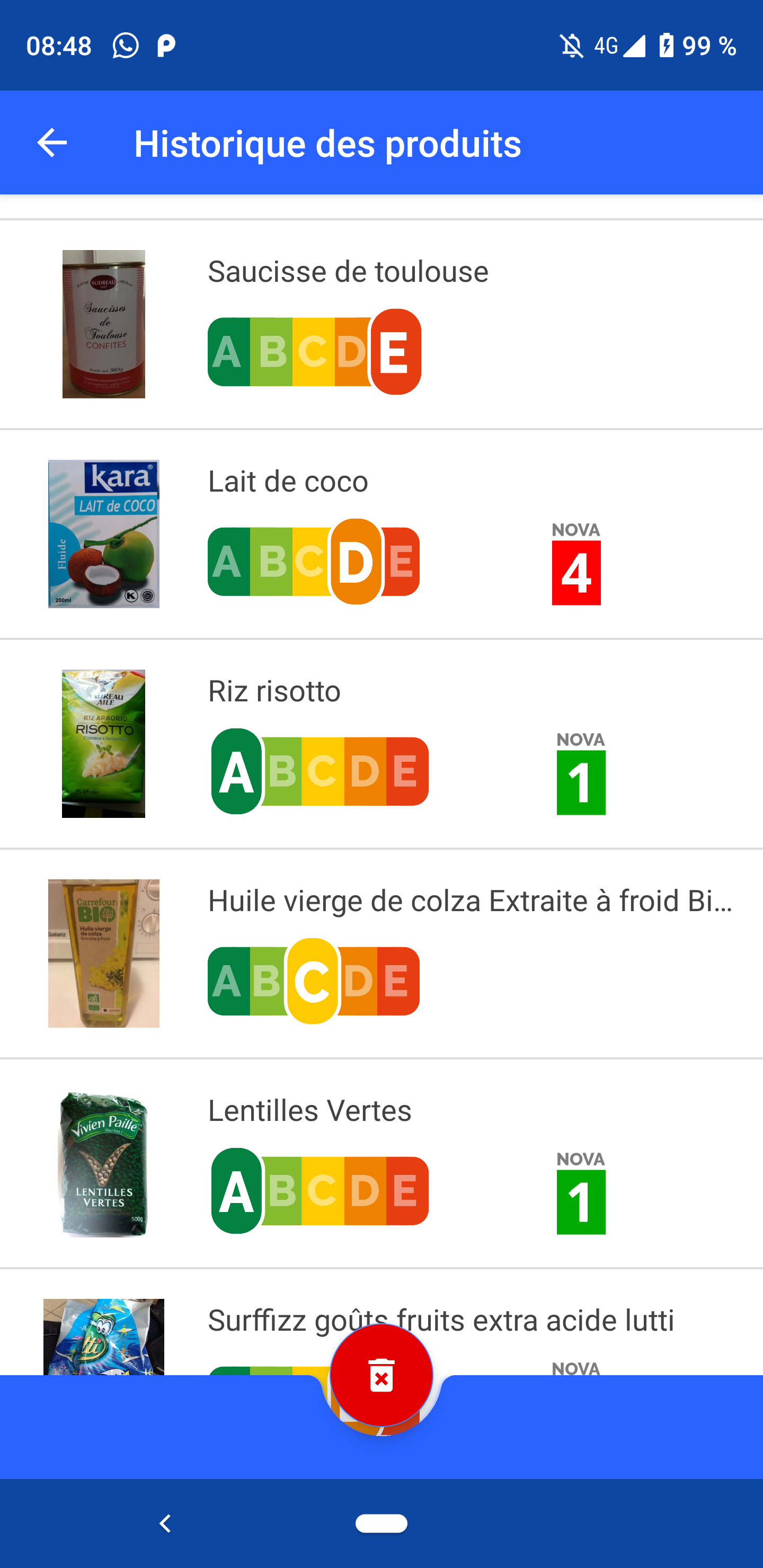Viewport: 763px width, 1568px height.
Task: View the Riz risotto product details
Action: [x=274, y=691]
